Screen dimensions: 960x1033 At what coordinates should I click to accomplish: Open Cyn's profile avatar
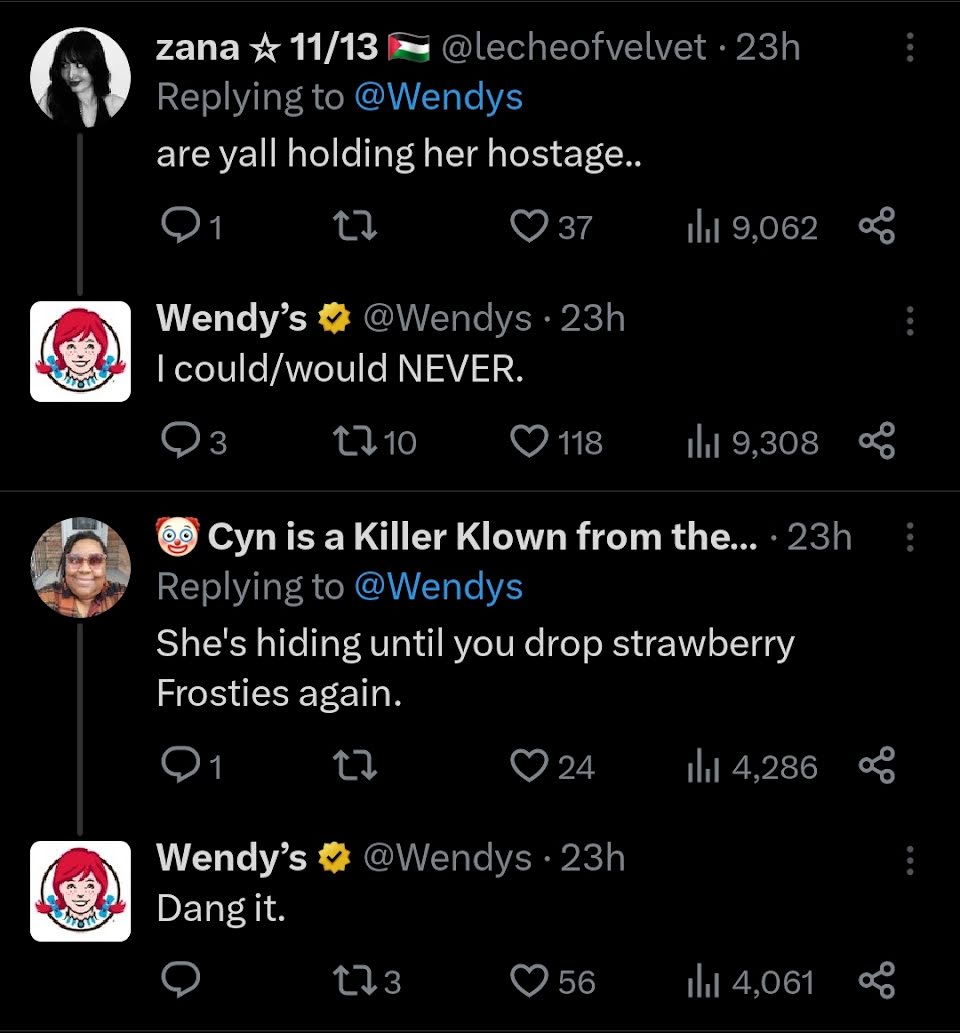(x=80, y=567)
